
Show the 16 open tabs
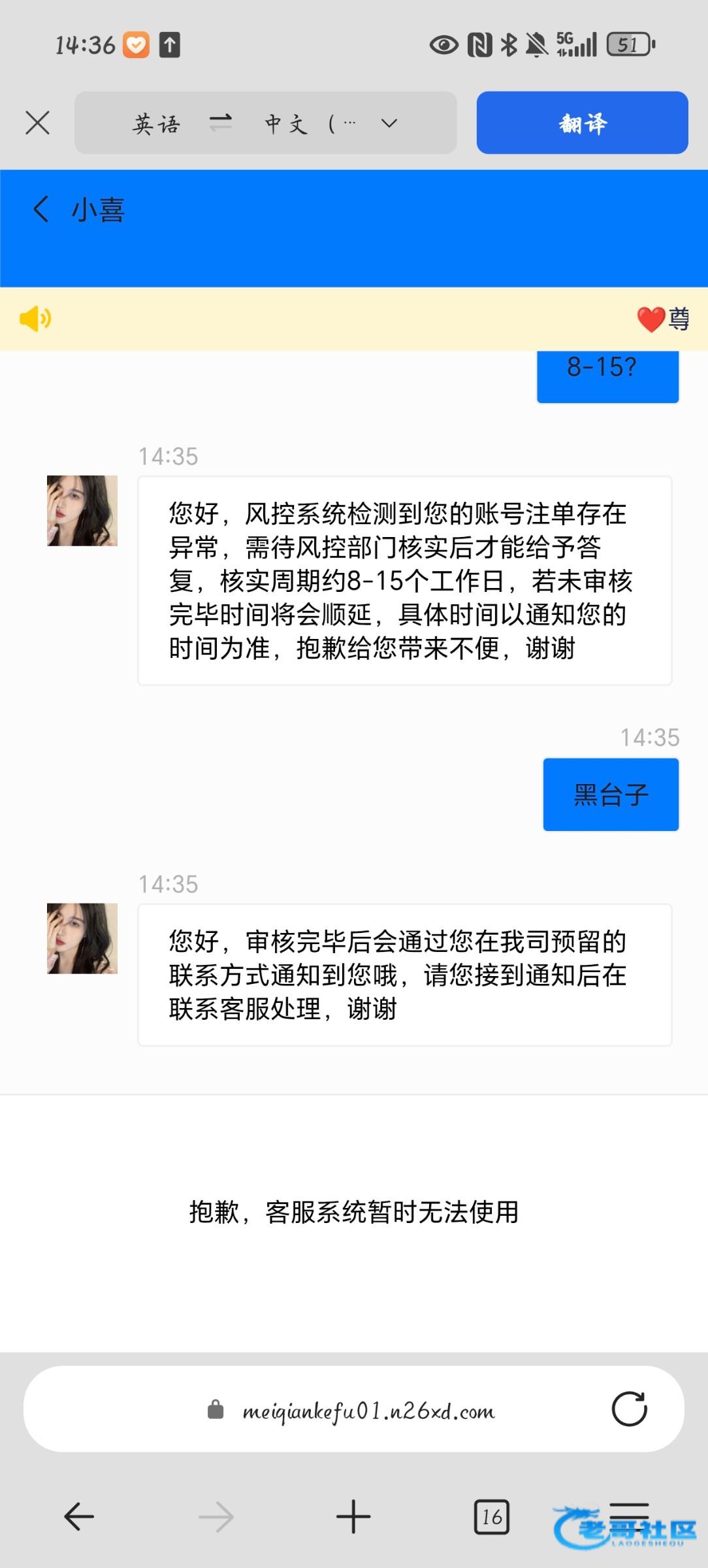tap(491, 1516)
